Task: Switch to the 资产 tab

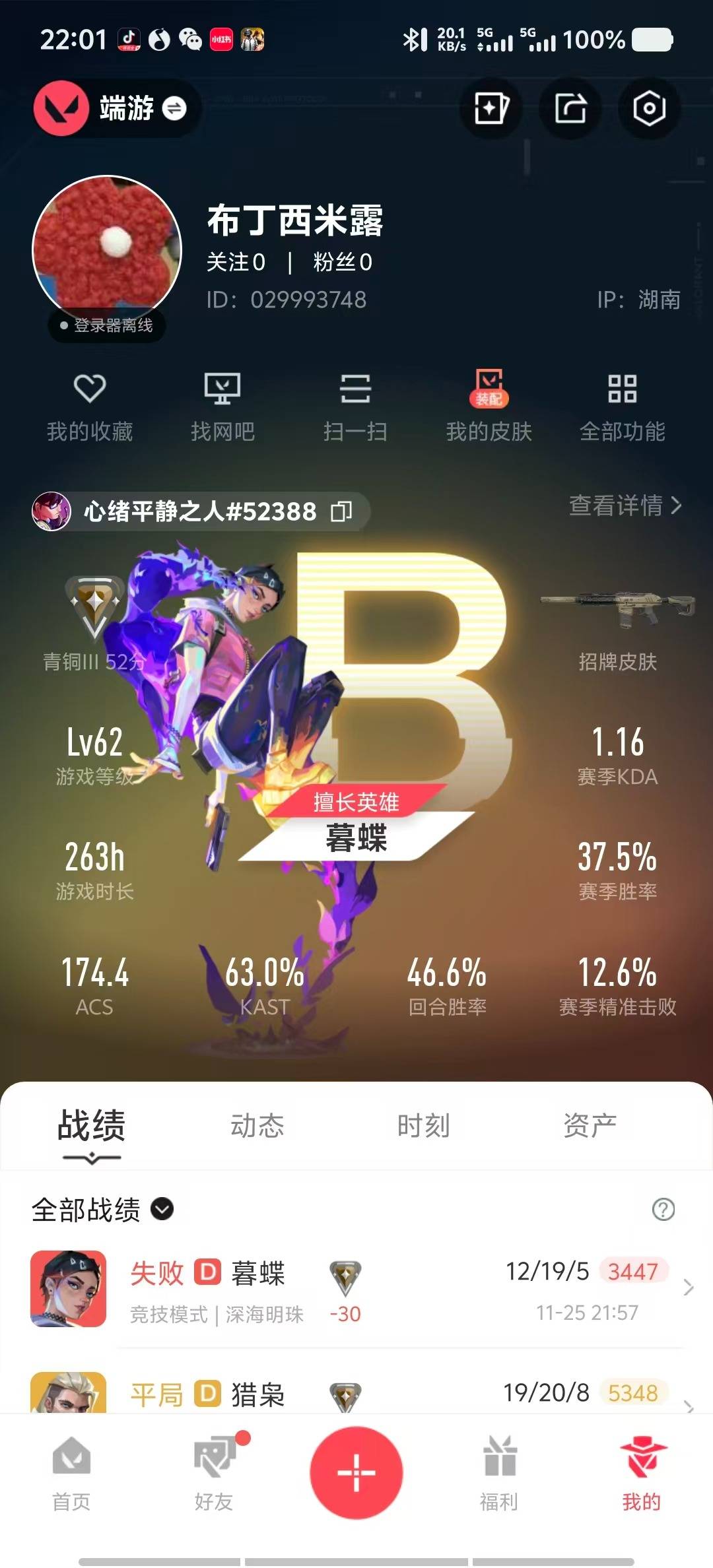Action: (590, 1126)
